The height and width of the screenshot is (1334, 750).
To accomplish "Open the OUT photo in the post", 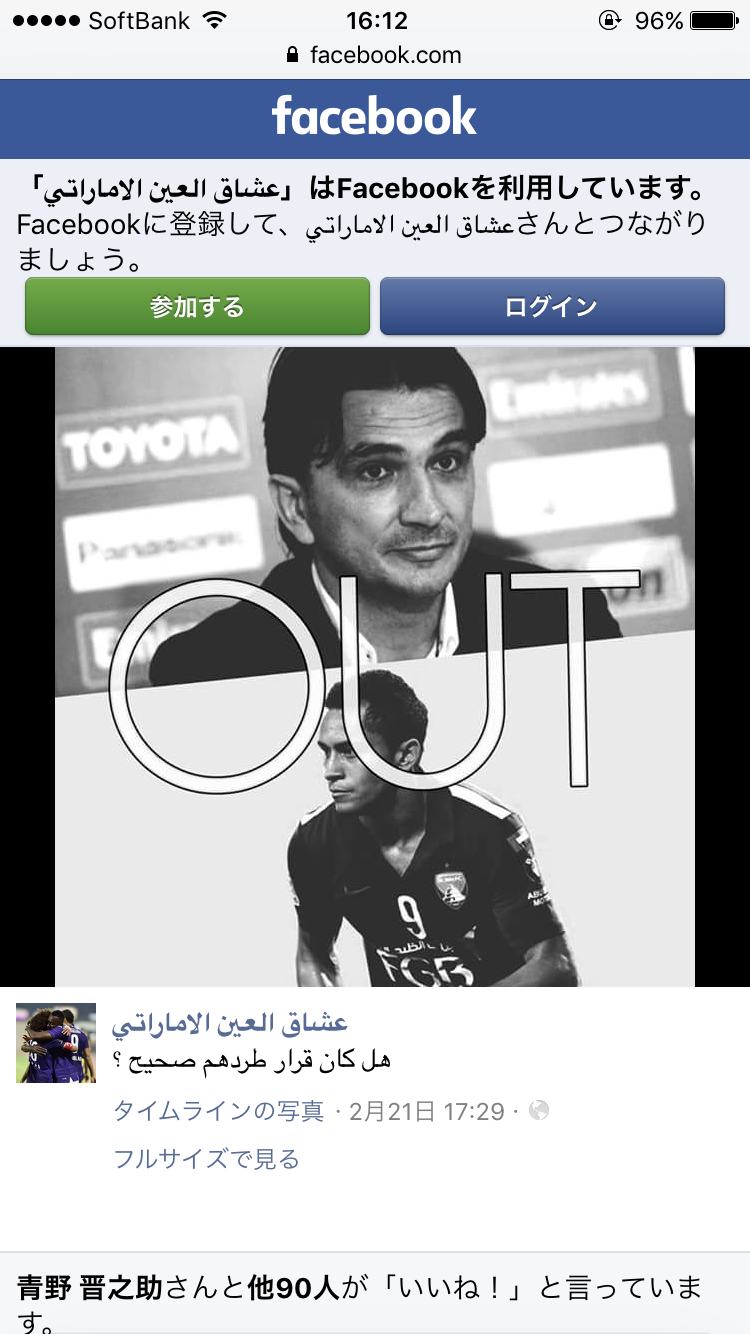I will tap(375, 666).
